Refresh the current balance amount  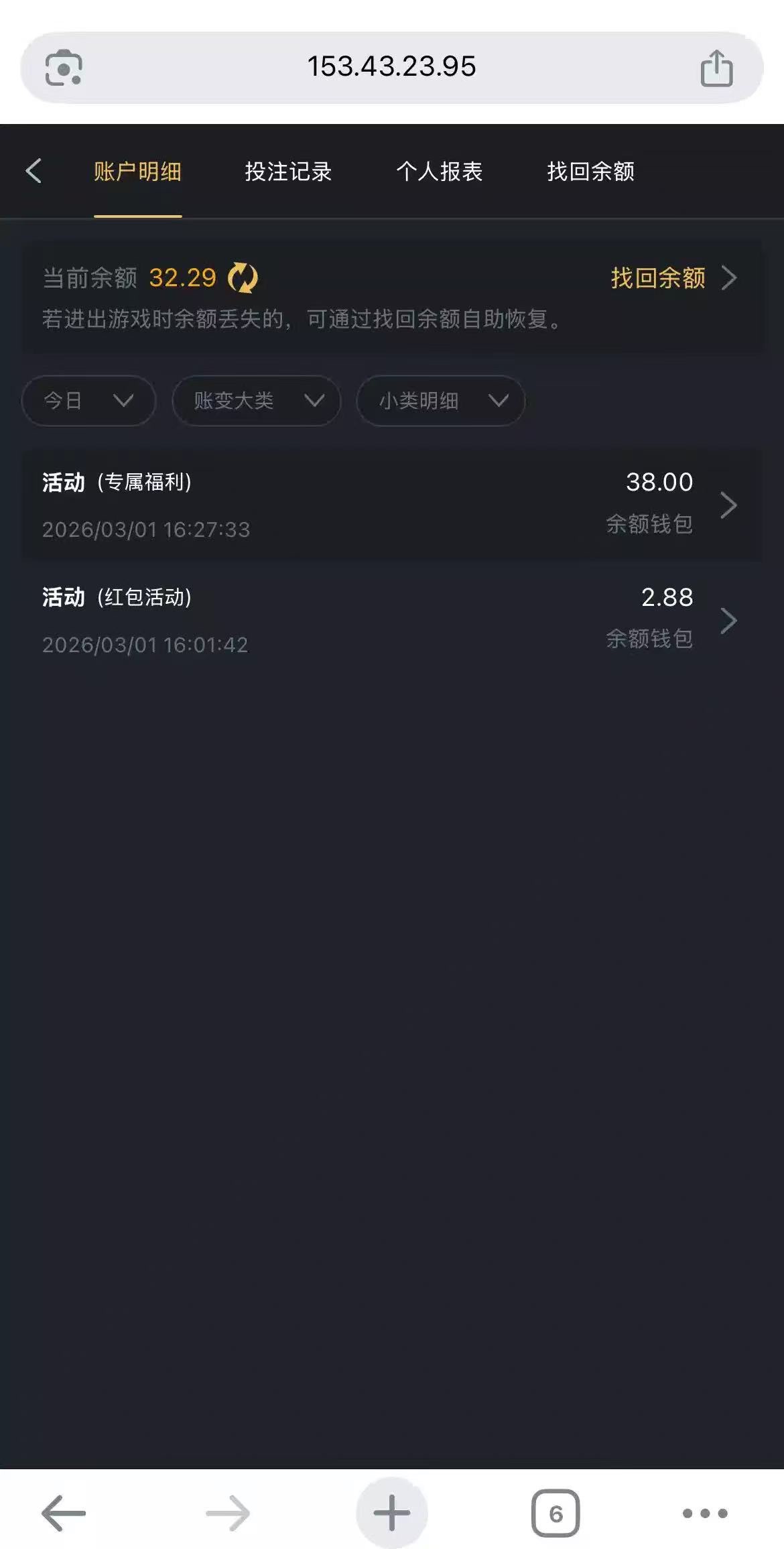pos(243,277)
